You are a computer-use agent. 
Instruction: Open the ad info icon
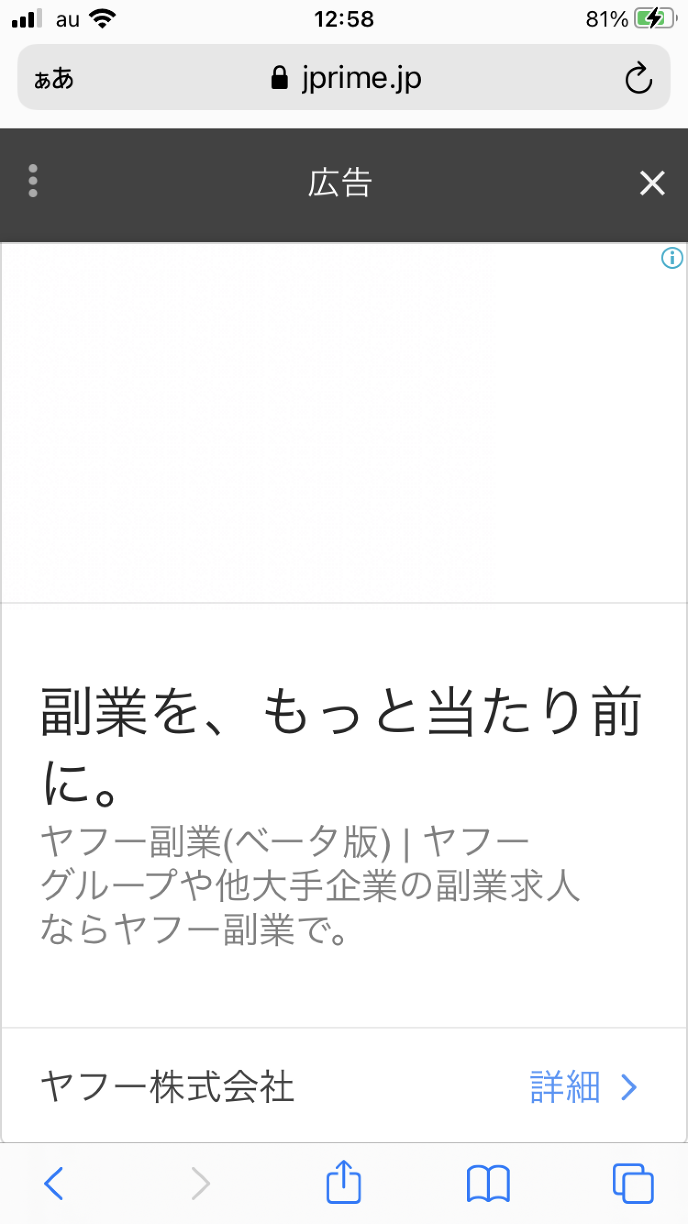(673, 258)
